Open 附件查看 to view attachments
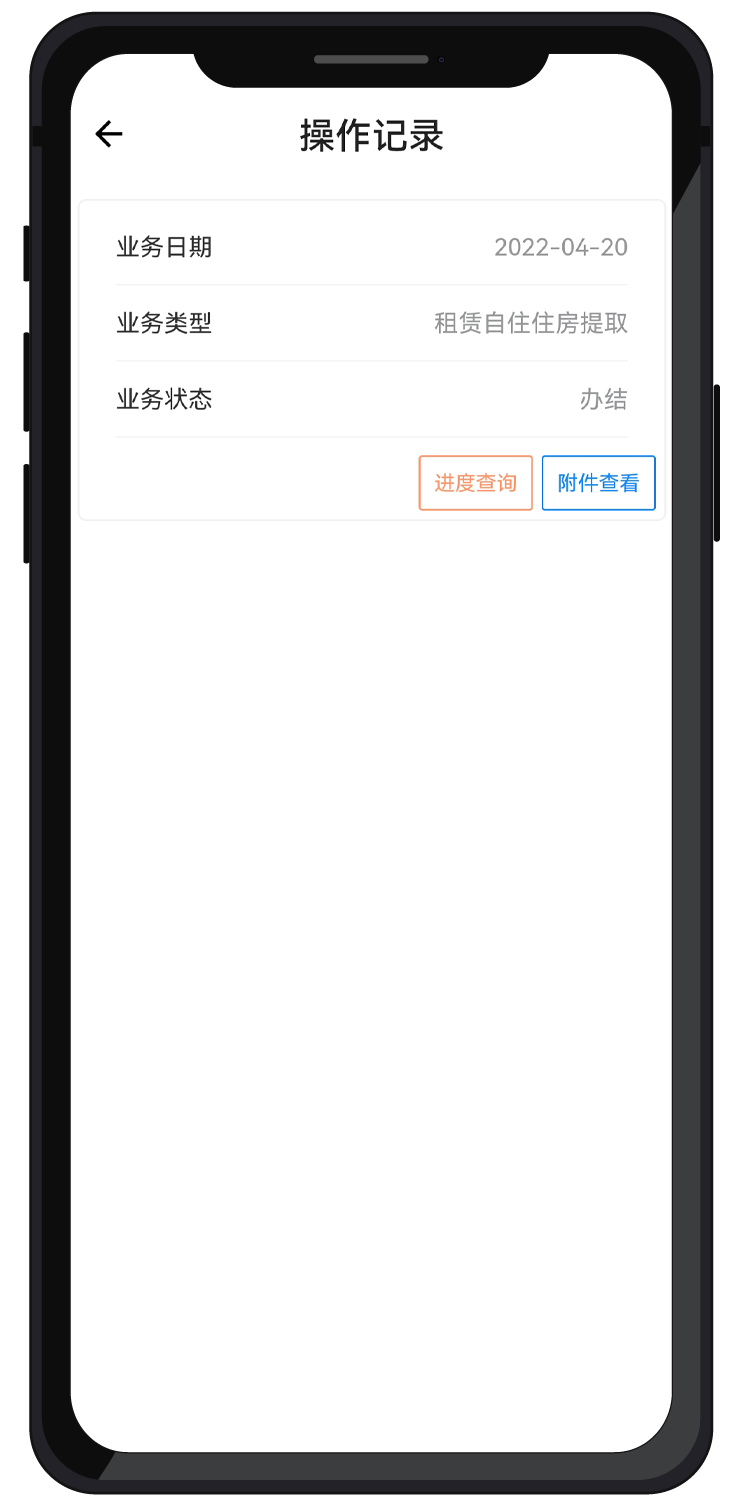 click(598, 483)
